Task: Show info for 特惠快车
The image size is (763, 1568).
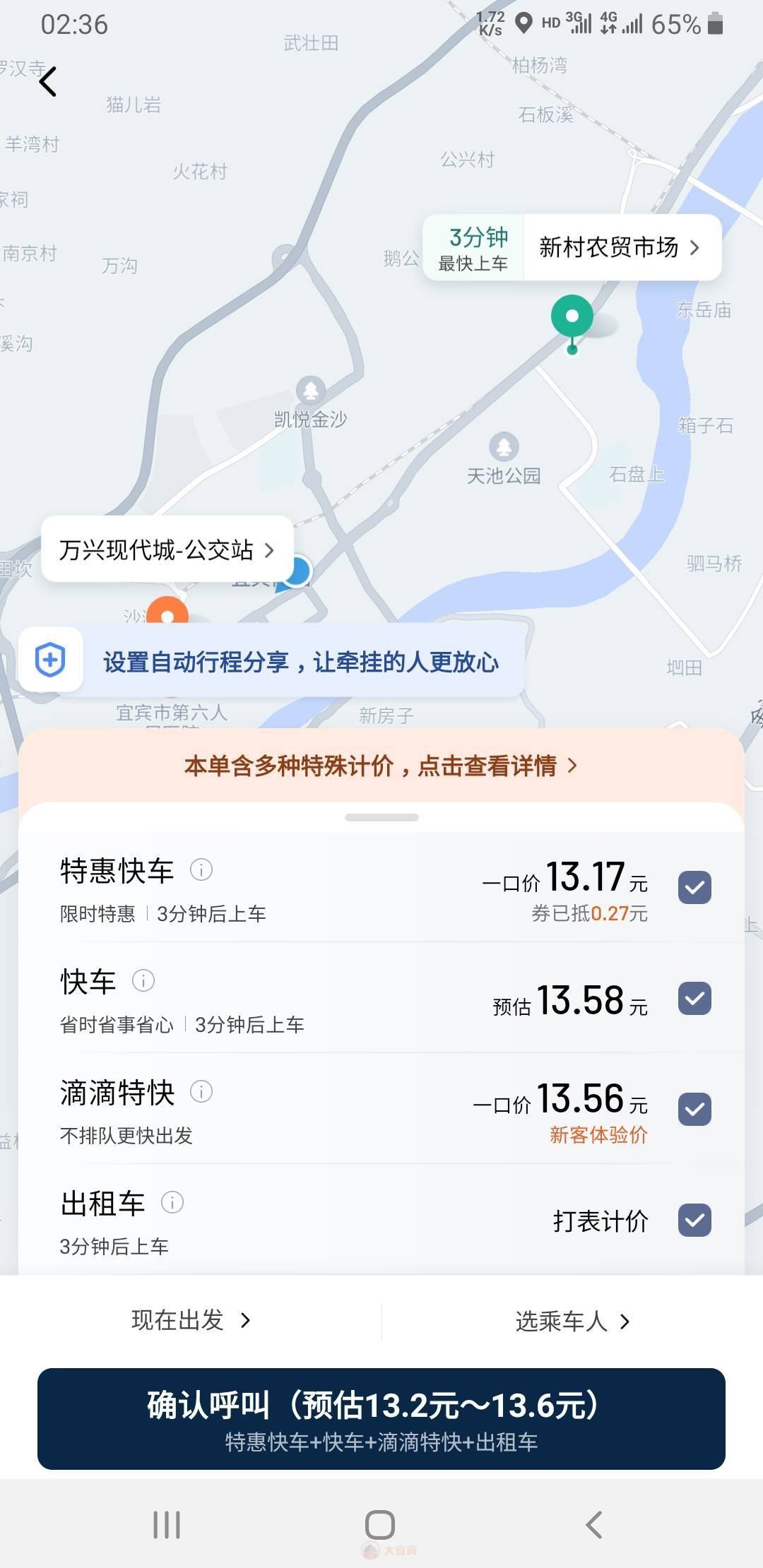Action: (201, 869)
